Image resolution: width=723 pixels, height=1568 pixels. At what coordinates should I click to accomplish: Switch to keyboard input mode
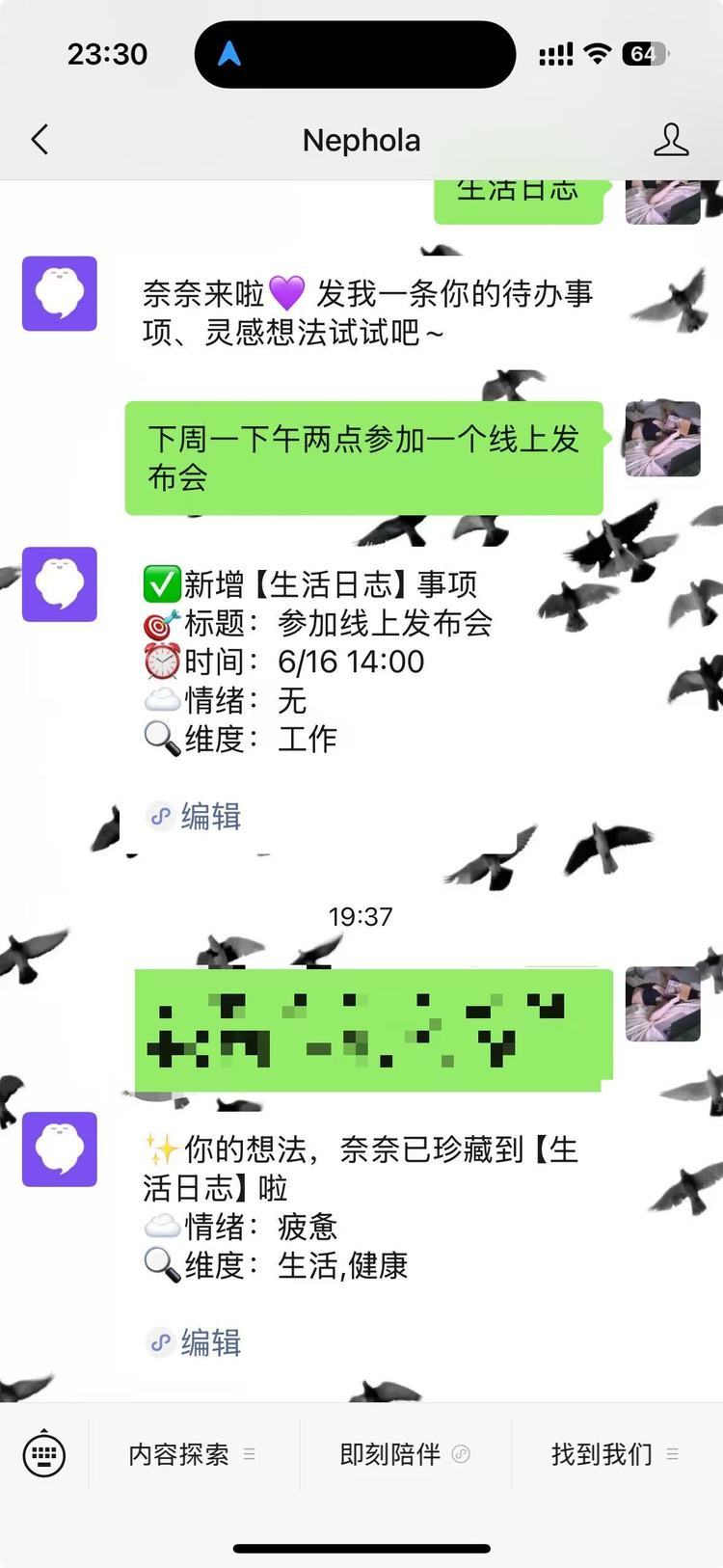pyautogui.click(x=43, y=1454)
